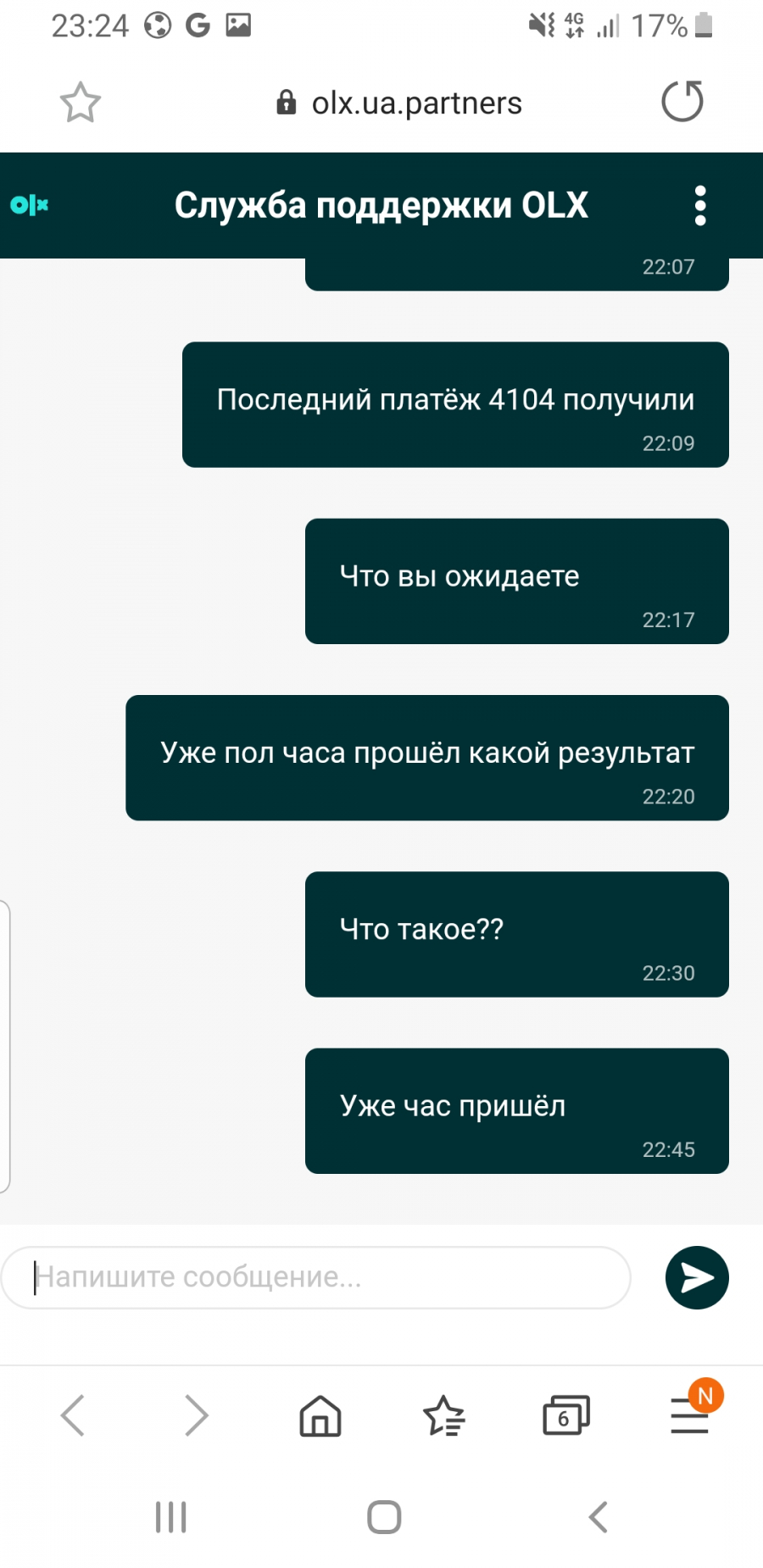The width and height of the screenshot is (763, 1568).
Task: Send the message with the arrow button
Action: (697, 1277)
